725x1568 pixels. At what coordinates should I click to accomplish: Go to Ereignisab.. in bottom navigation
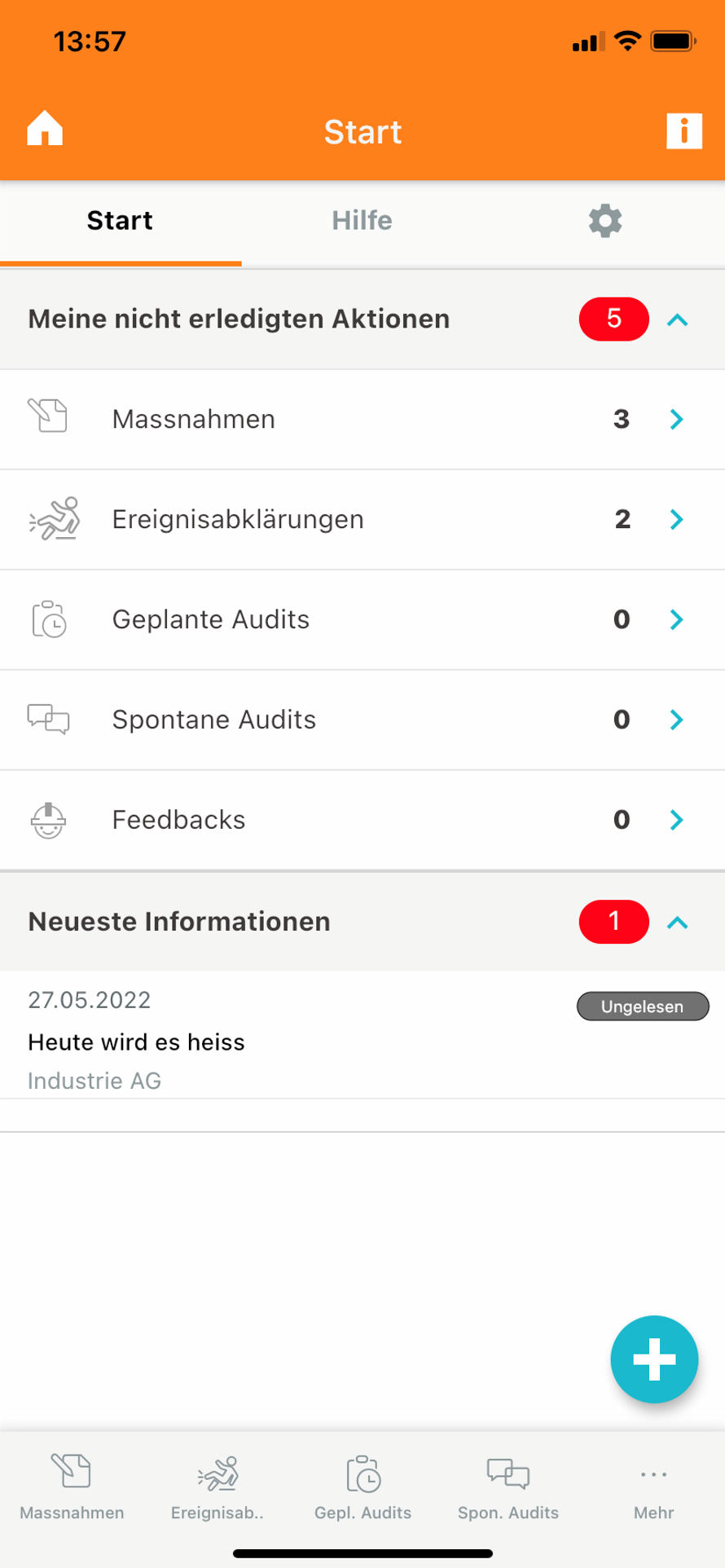[217, 1487]
